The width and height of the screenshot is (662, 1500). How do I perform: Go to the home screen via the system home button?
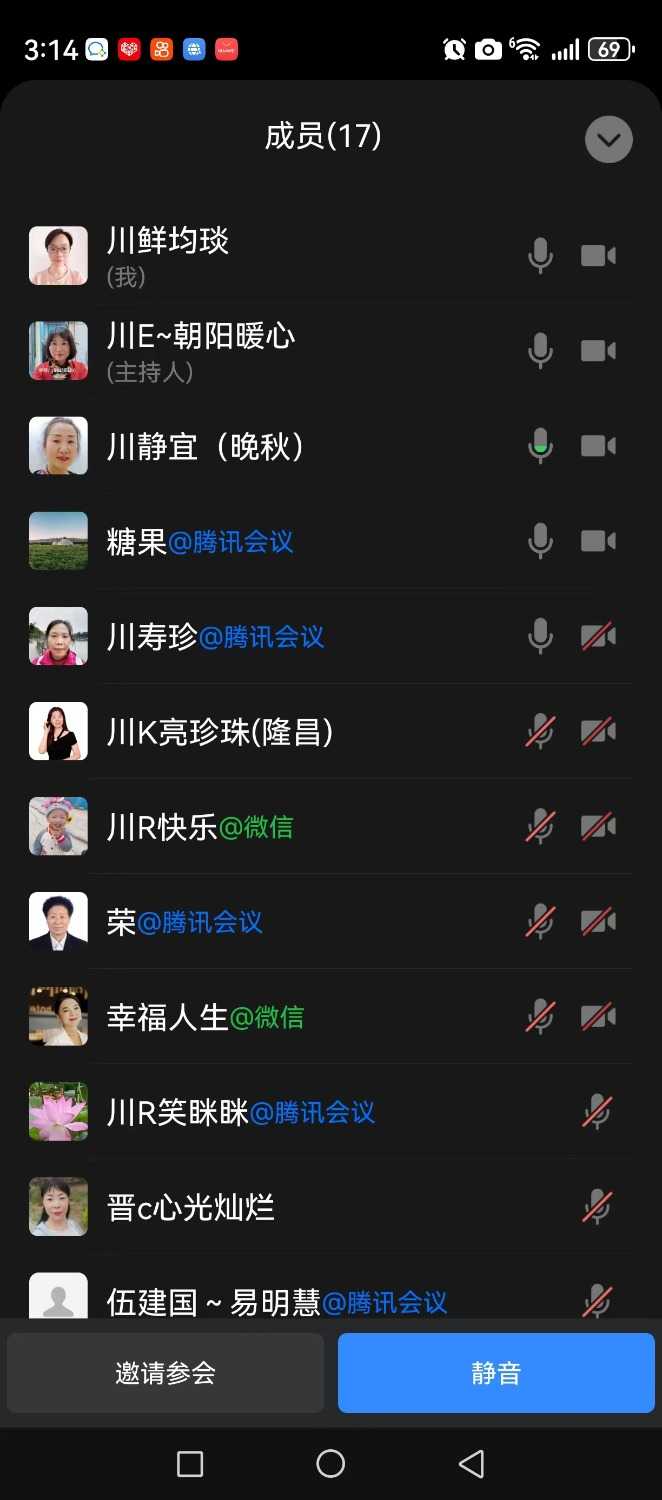tap(330, 1464)
